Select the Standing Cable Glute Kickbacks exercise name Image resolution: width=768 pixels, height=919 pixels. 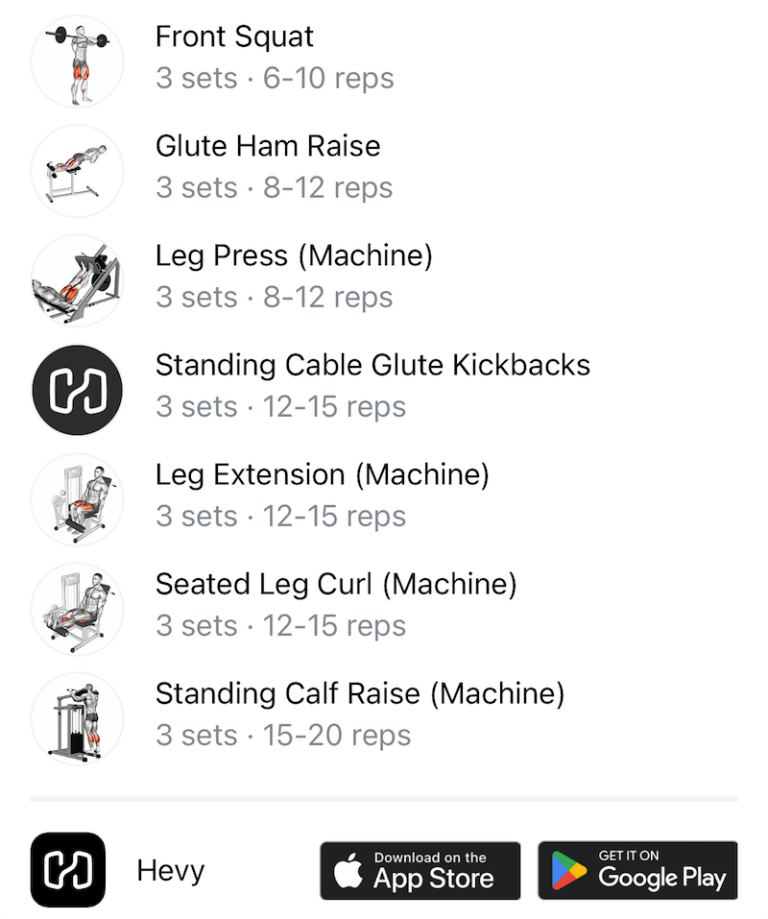pos(373,366)
